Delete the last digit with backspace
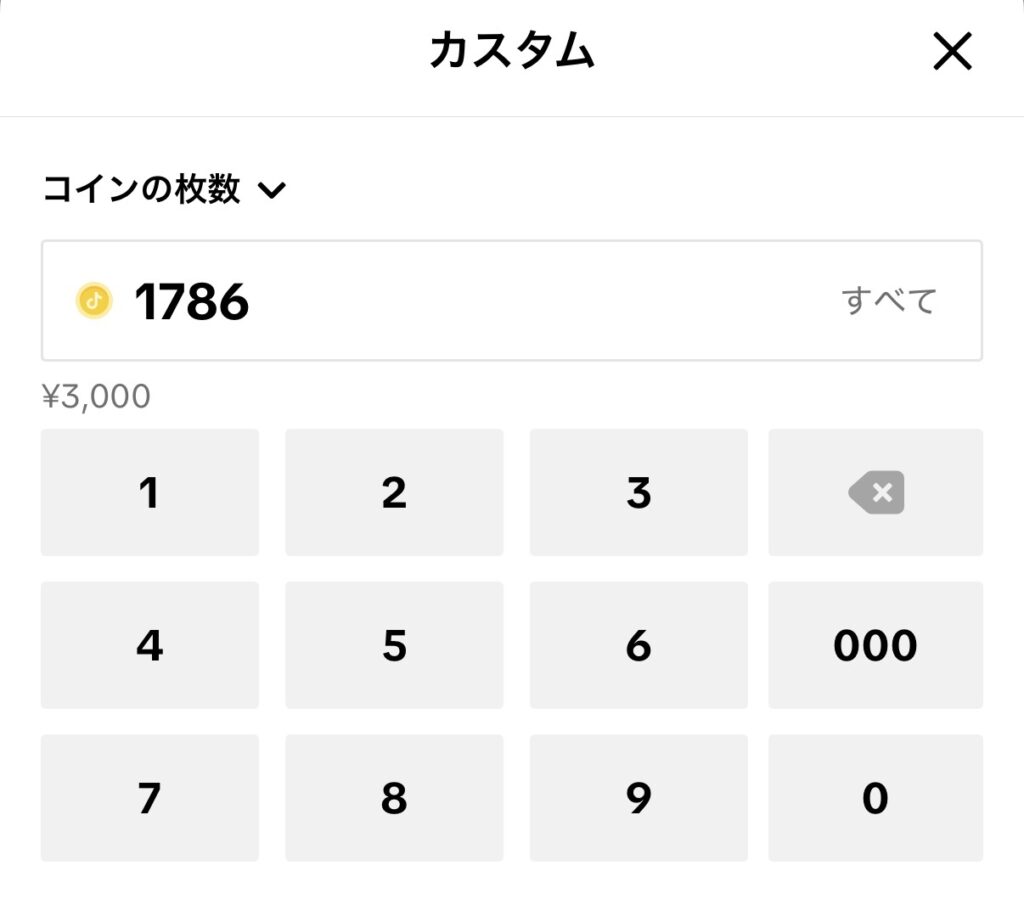 coord(876,492)
